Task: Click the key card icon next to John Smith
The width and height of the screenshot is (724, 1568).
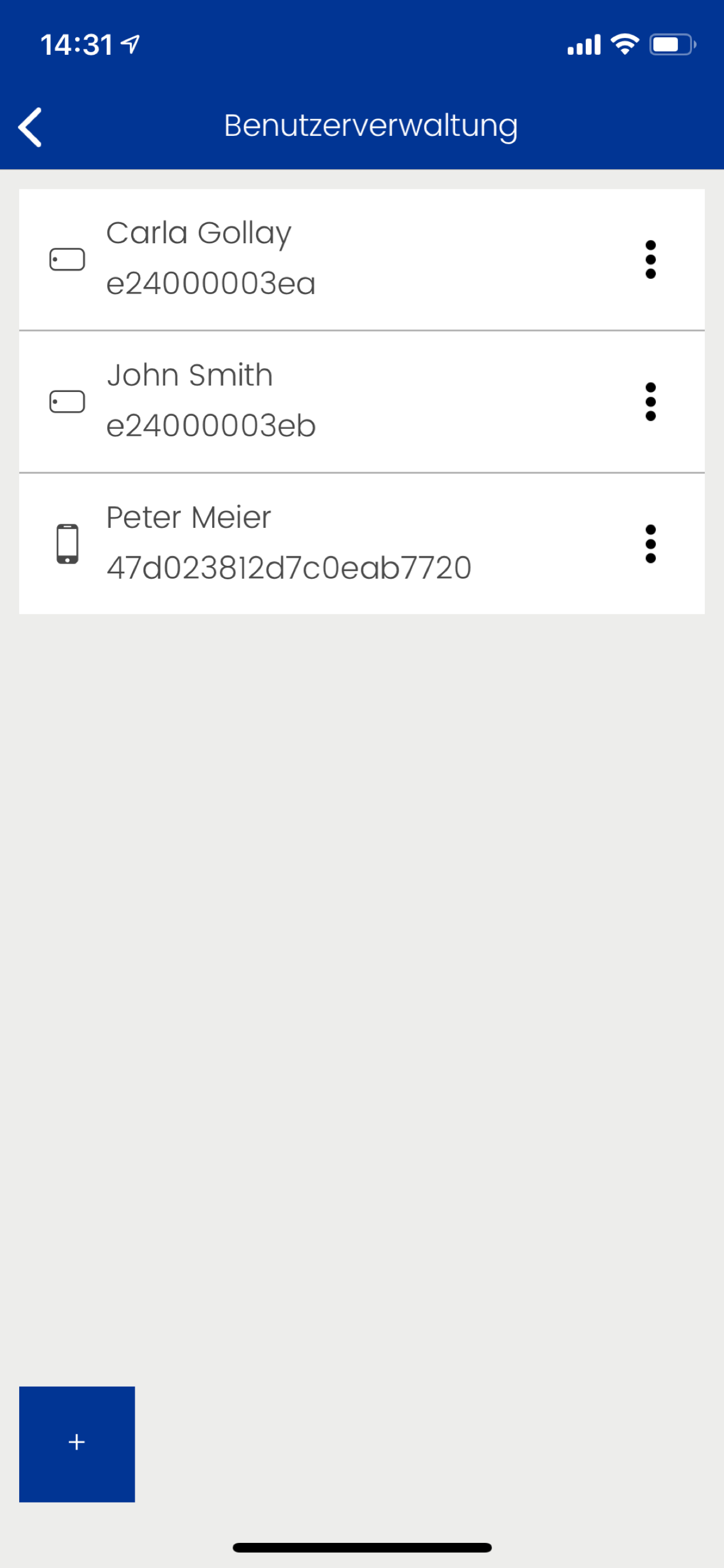Action: click(x=67, y=401)
